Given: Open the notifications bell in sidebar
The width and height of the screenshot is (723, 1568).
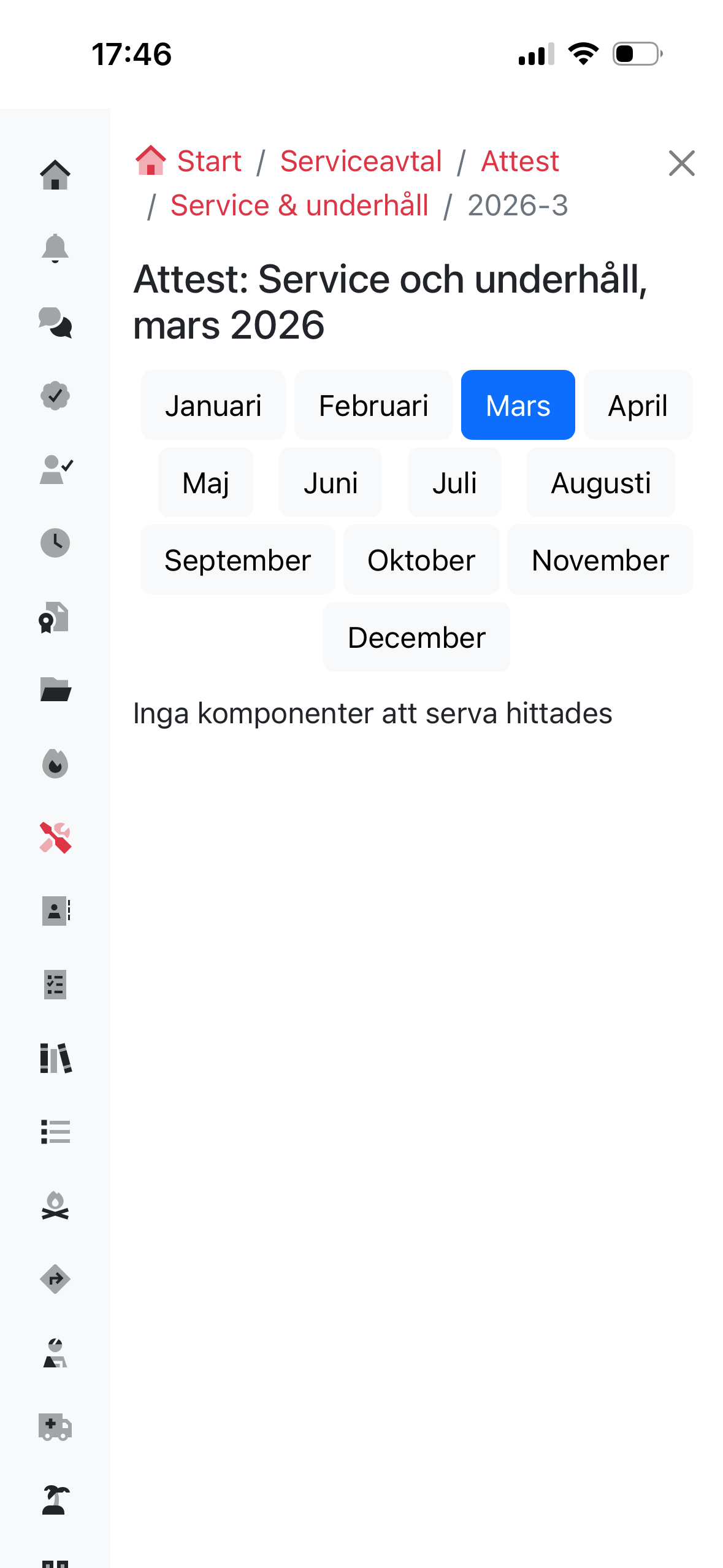Looking at the screenshot, I should 55,248.
